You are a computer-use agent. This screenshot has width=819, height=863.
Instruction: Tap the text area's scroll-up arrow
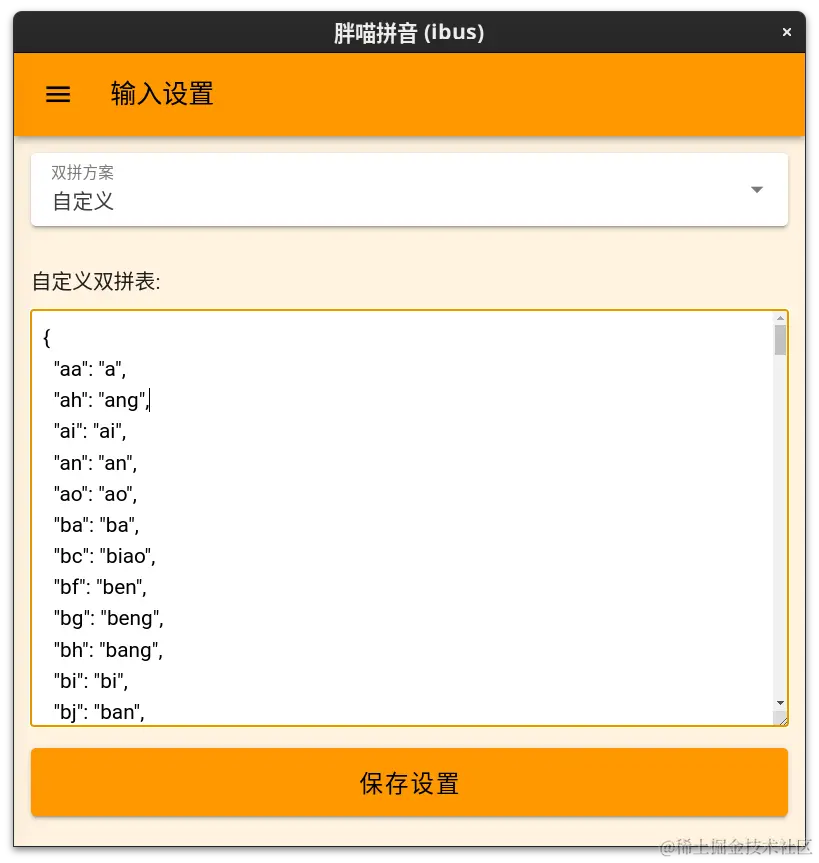[x=780, y=319]
